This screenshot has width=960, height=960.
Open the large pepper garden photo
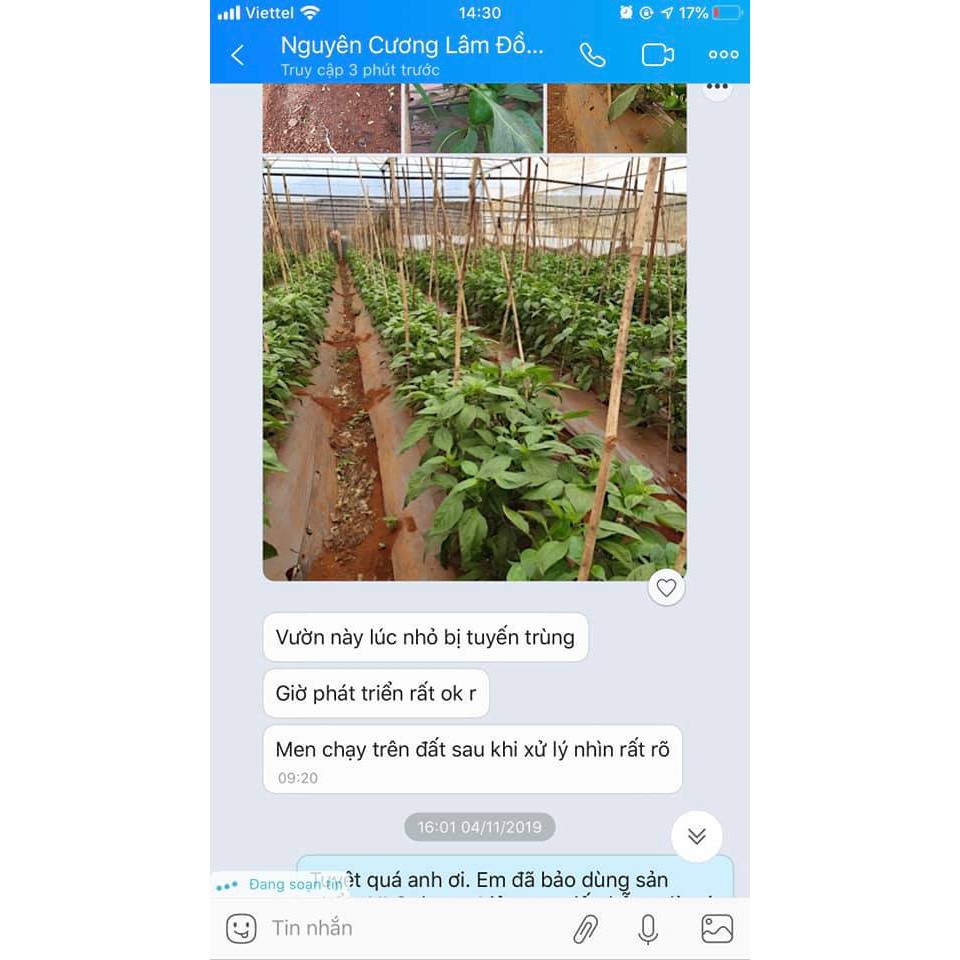pyautogui.click(x=474, y=368)
